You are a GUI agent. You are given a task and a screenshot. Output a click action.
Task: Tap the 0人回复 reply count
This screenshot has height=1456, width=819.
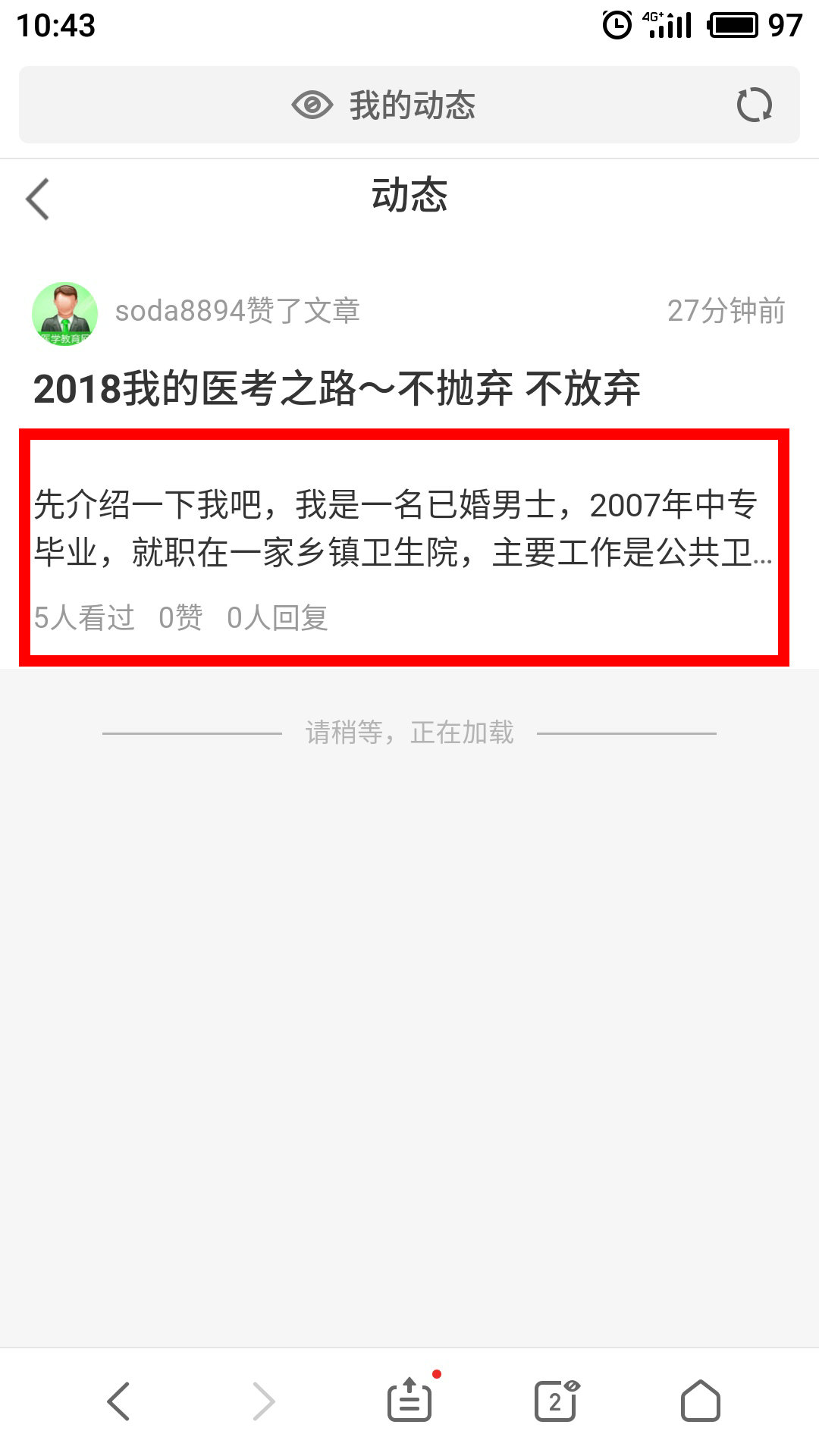coord(278,619)
